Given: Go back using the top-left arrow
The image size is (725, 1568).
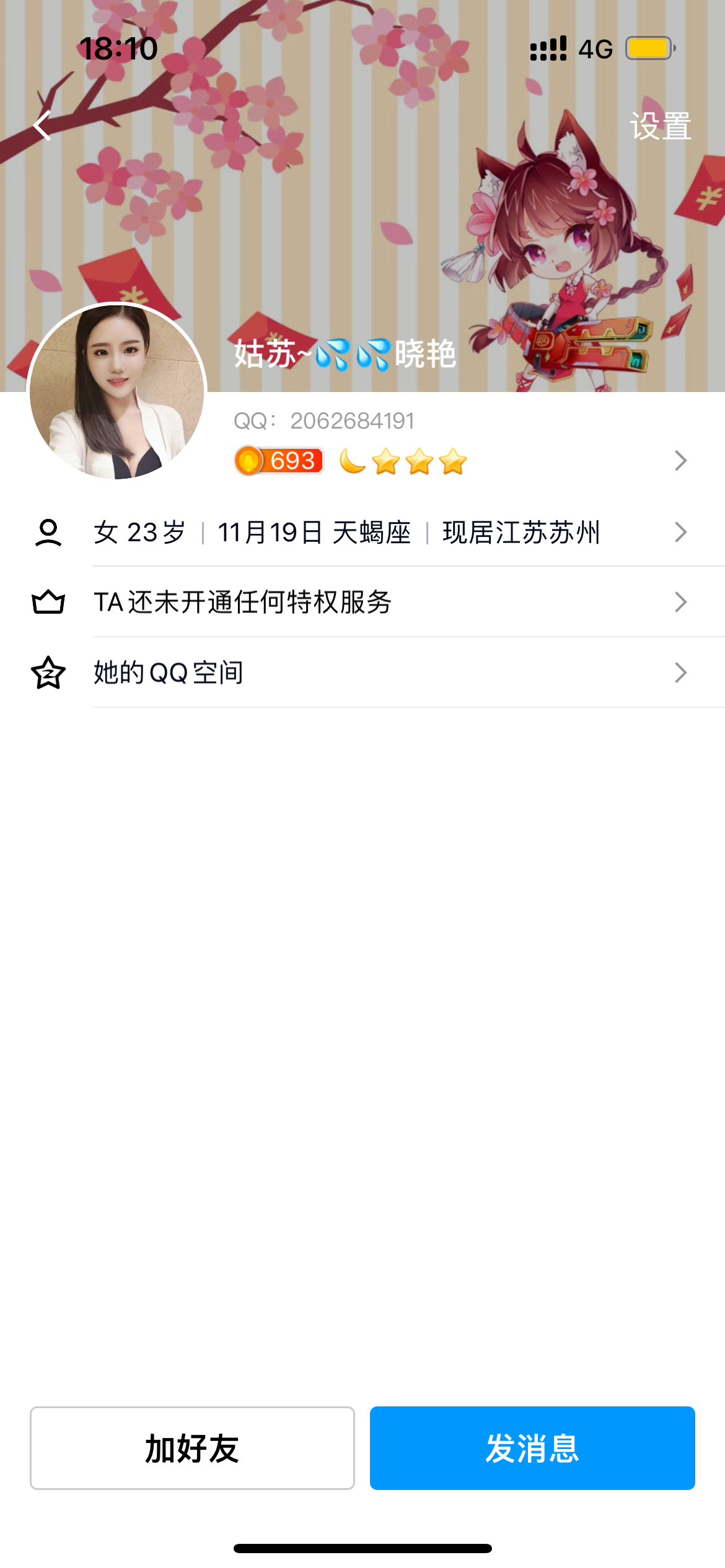Looking at the screenshot, I should 42,126.
